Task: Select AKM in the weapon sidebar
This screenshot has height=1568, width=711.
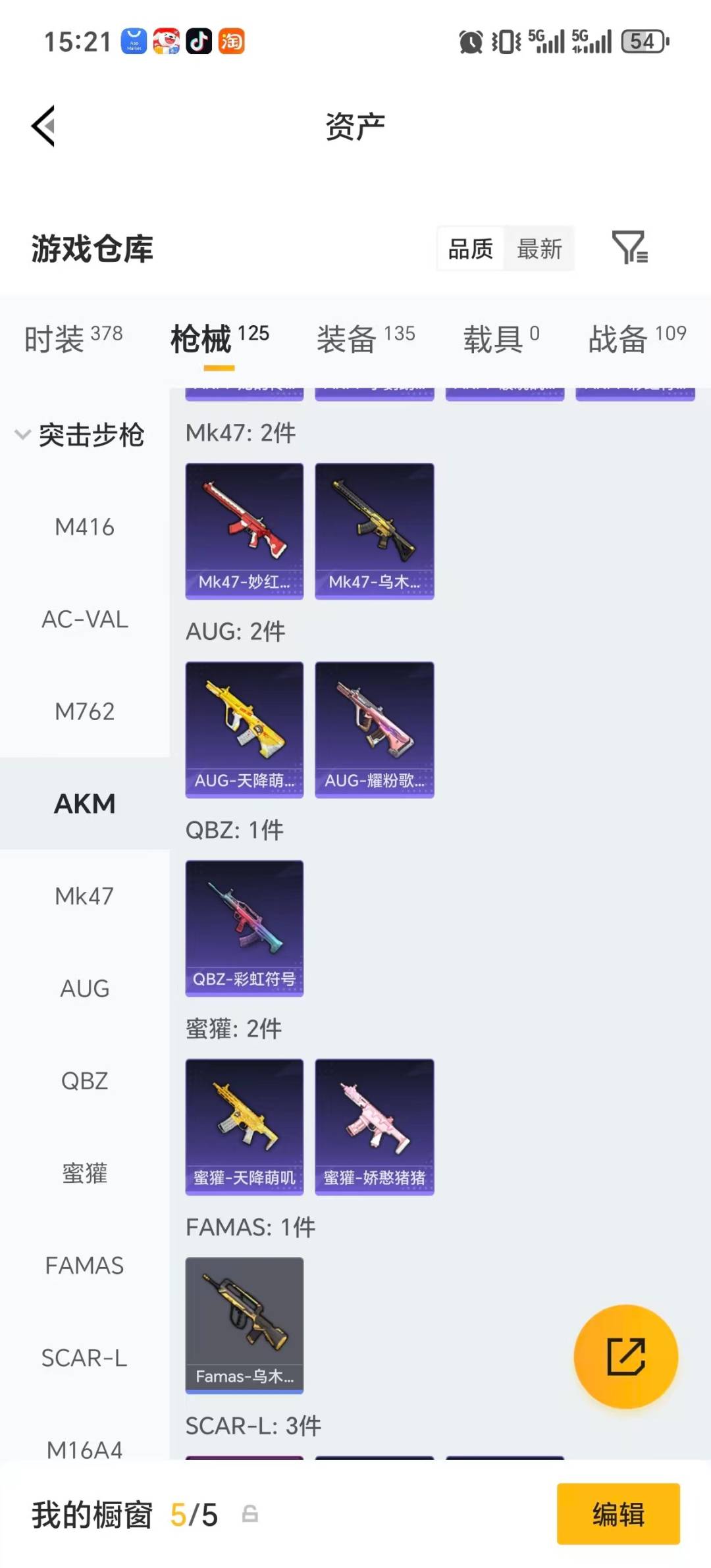Action: point(85,803)
